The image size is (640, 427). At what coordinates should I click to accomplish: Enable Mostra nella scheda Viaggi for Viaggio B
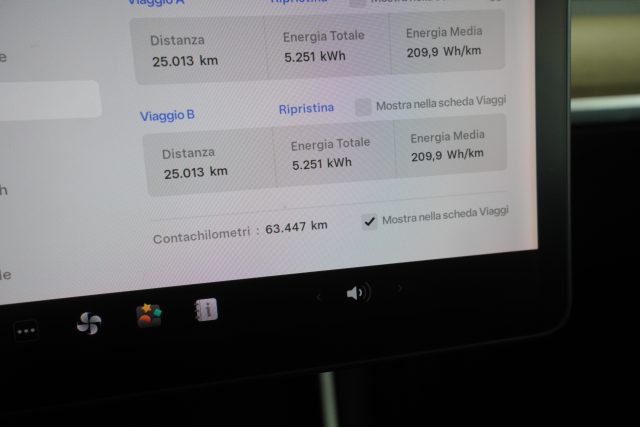364,106
